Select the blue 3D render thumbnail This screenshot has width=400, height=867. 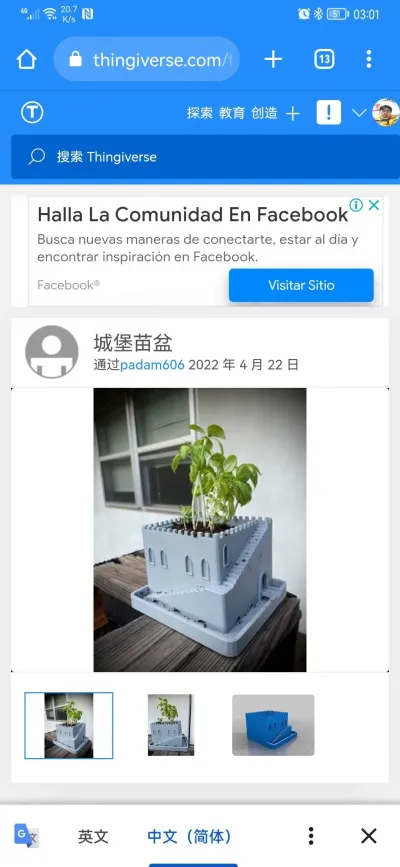coord(273,725)
